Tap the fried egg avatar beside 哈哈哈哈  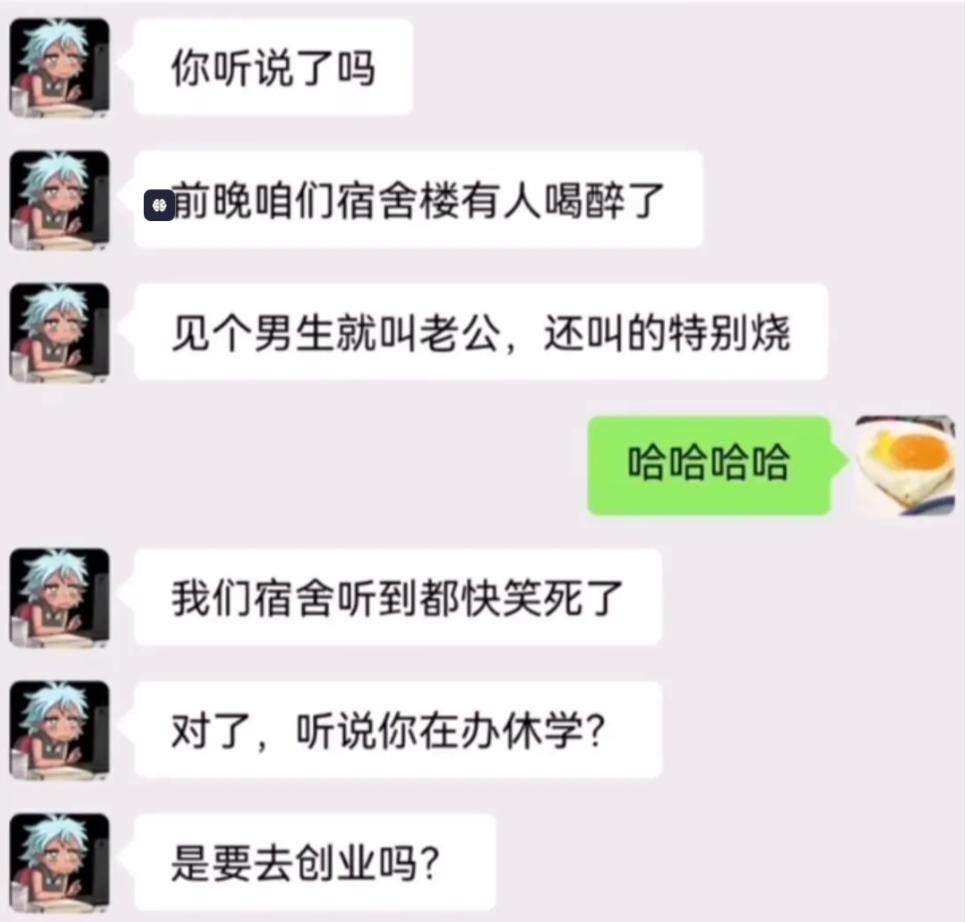[x=905, y=465]
